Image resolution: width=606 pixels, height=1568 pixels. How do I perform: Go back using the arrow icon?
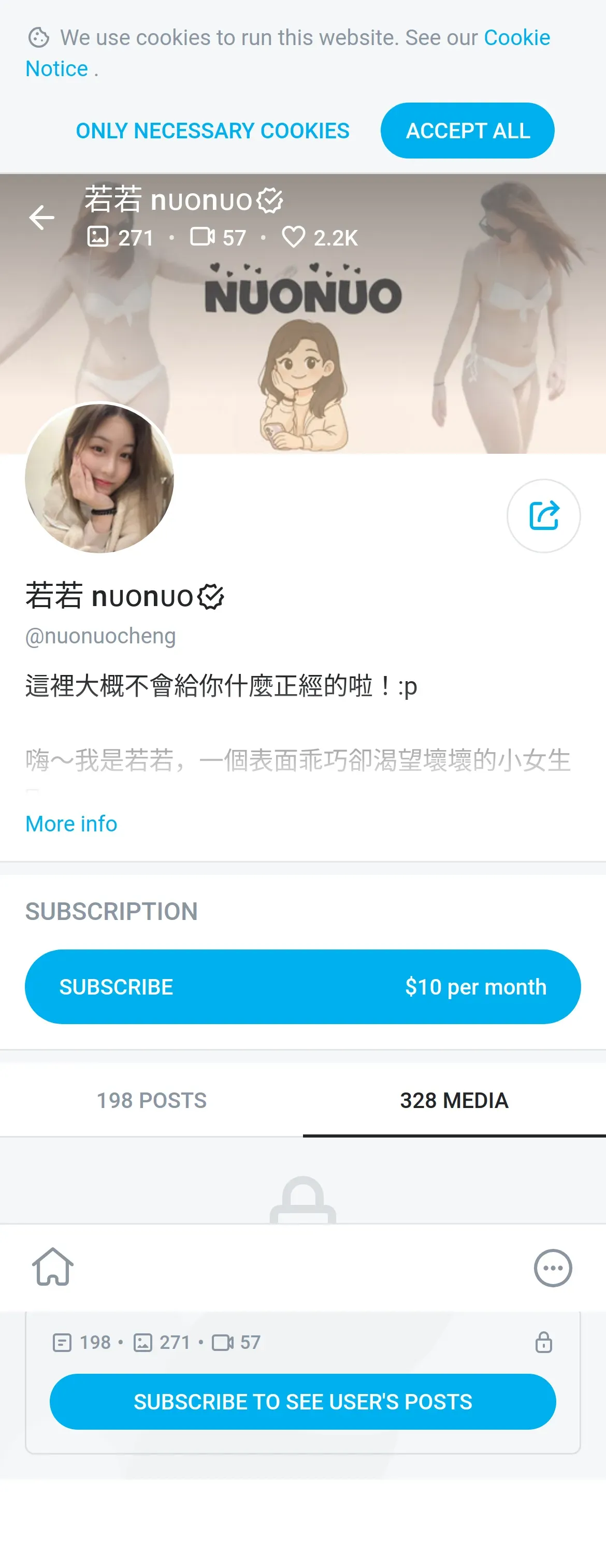[x=41, y=218]
